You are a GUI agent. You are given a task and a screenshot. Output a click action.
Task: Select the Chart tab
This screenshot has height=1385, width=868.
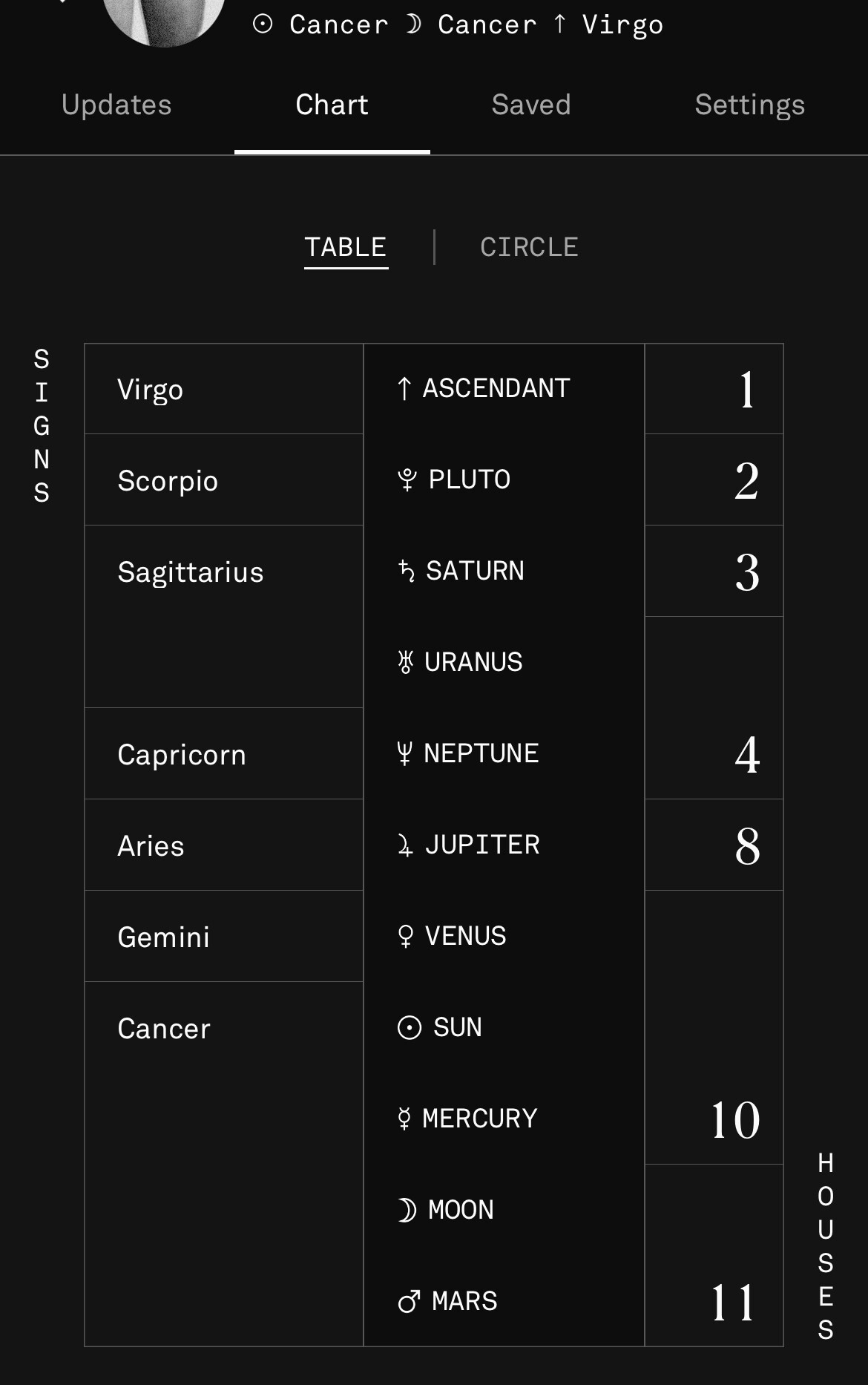(x=332, y=105)
